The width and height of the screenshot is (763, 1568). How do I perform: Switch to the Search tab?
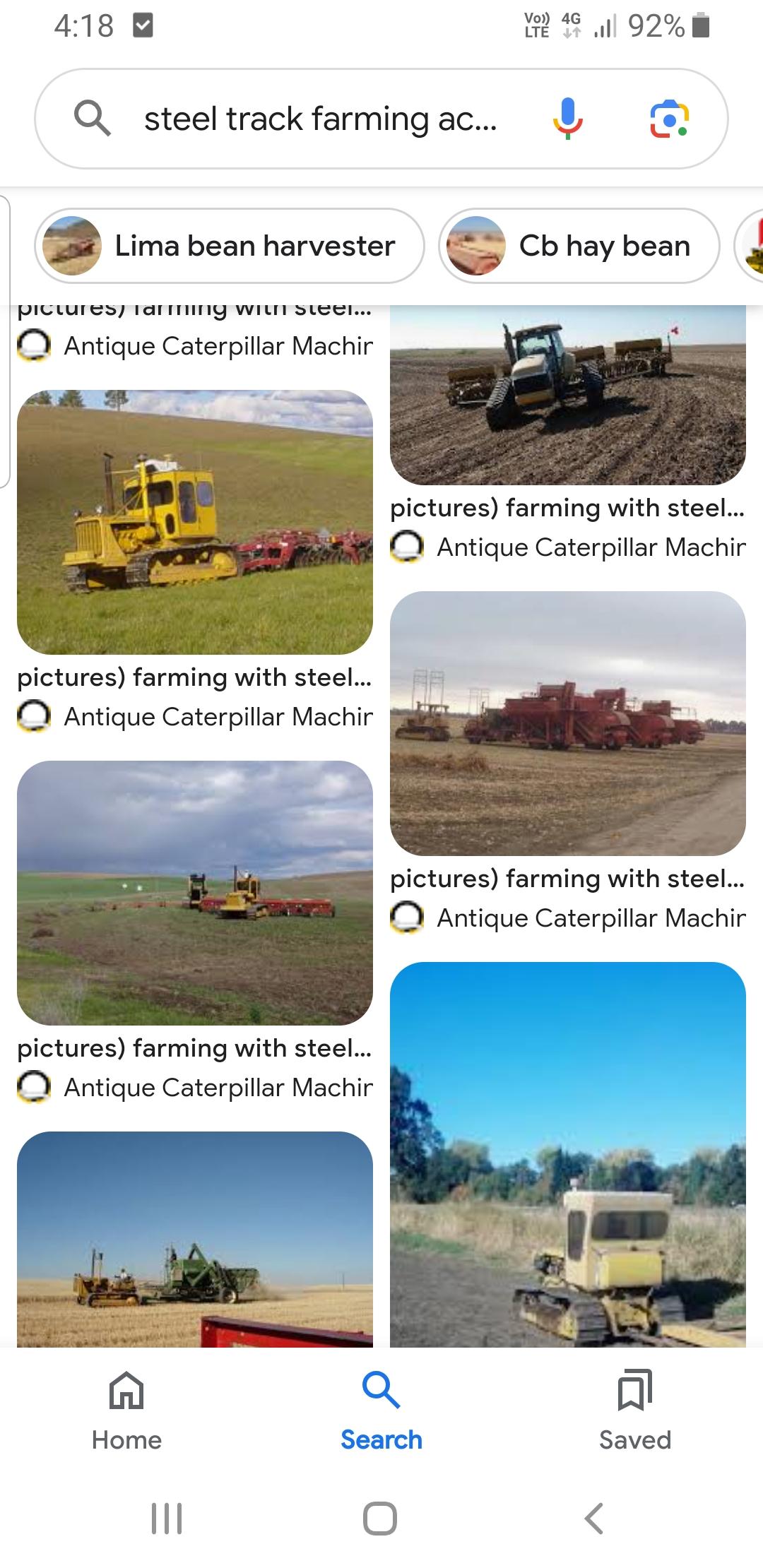point(381,1410)
